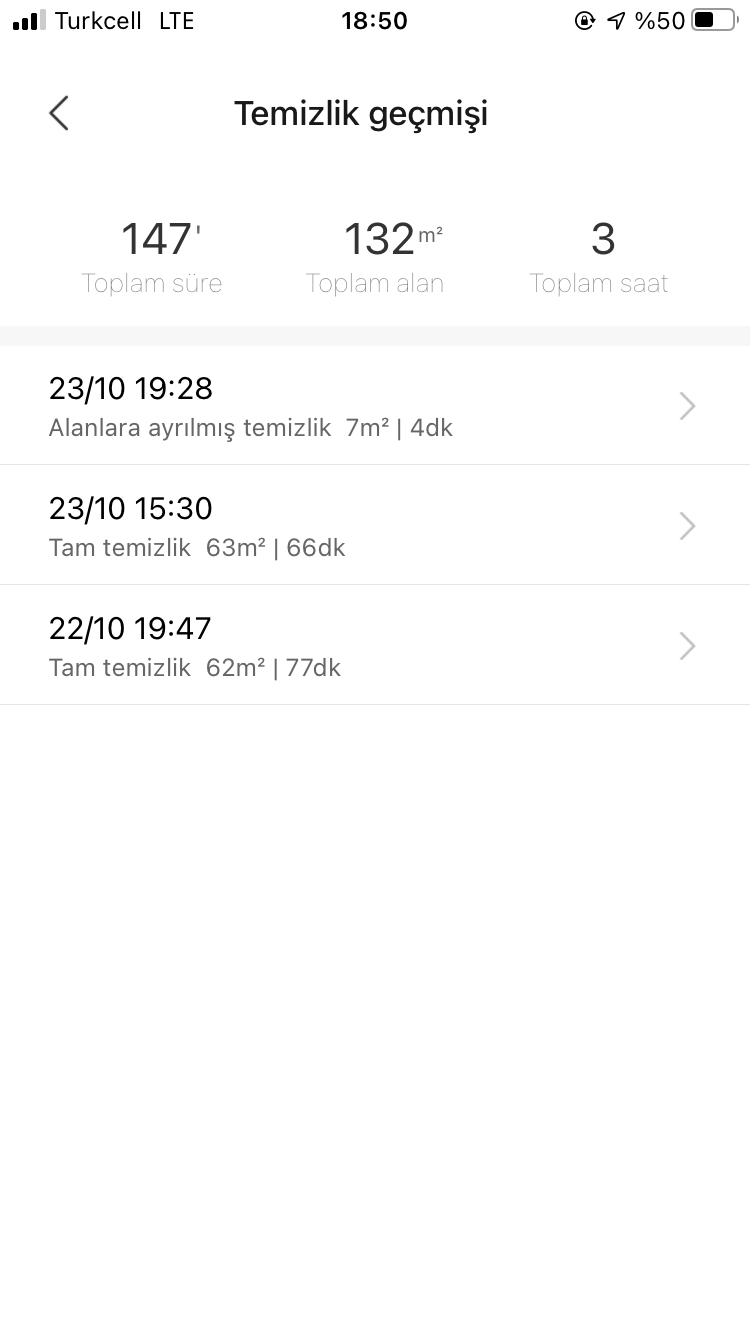Image resolution: width=750 pixels, height=1334 pixels.
Task: Open the 23/10 19:28 cleaning record
Action: [375, 405]
